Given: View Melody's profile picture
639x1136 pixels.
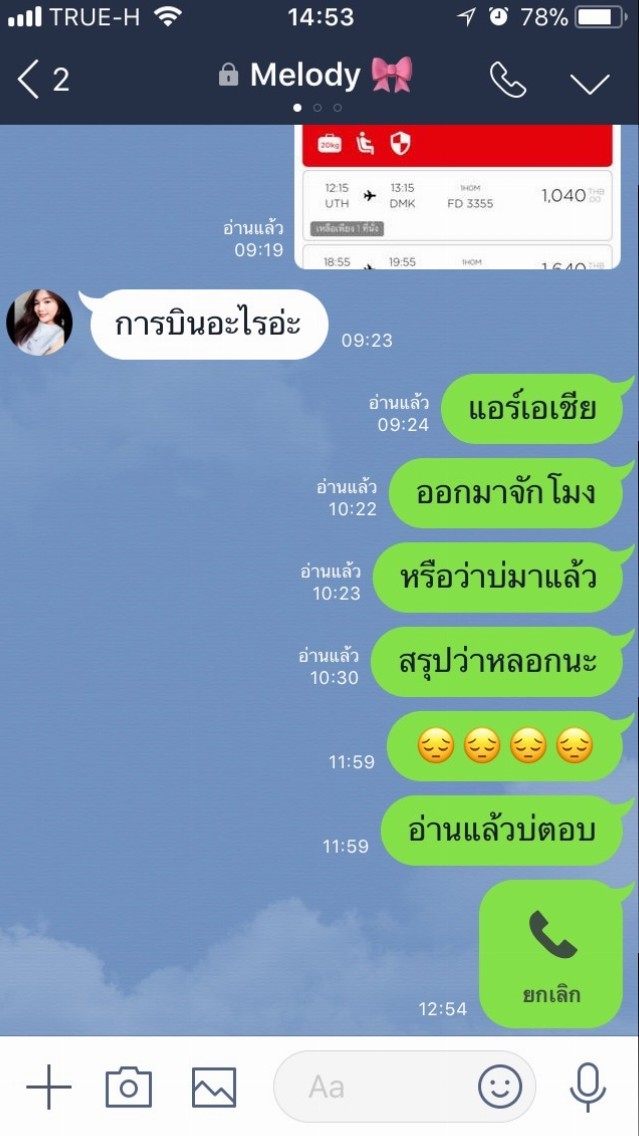Looking at the screenshot, I should pos(39,322).
